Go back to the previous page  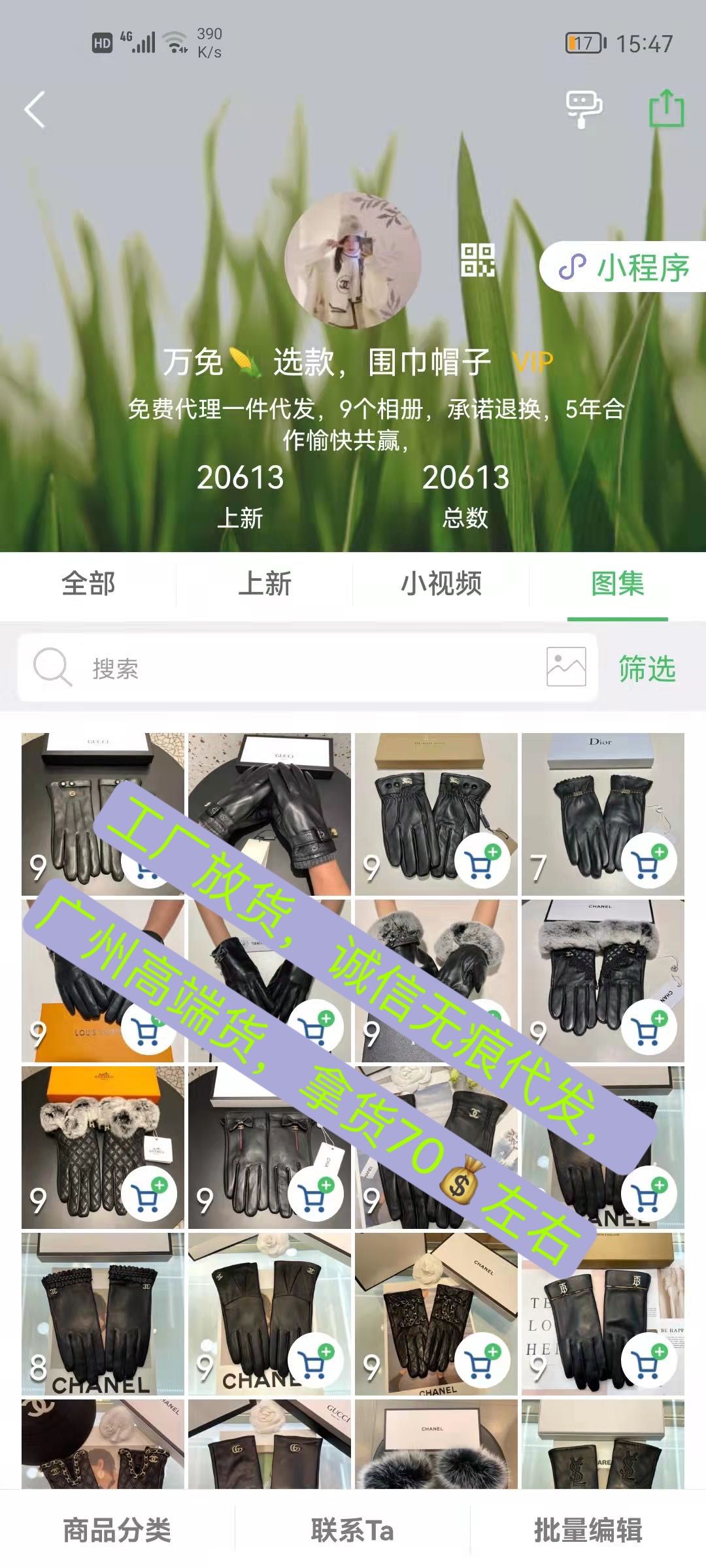[35, 109]
